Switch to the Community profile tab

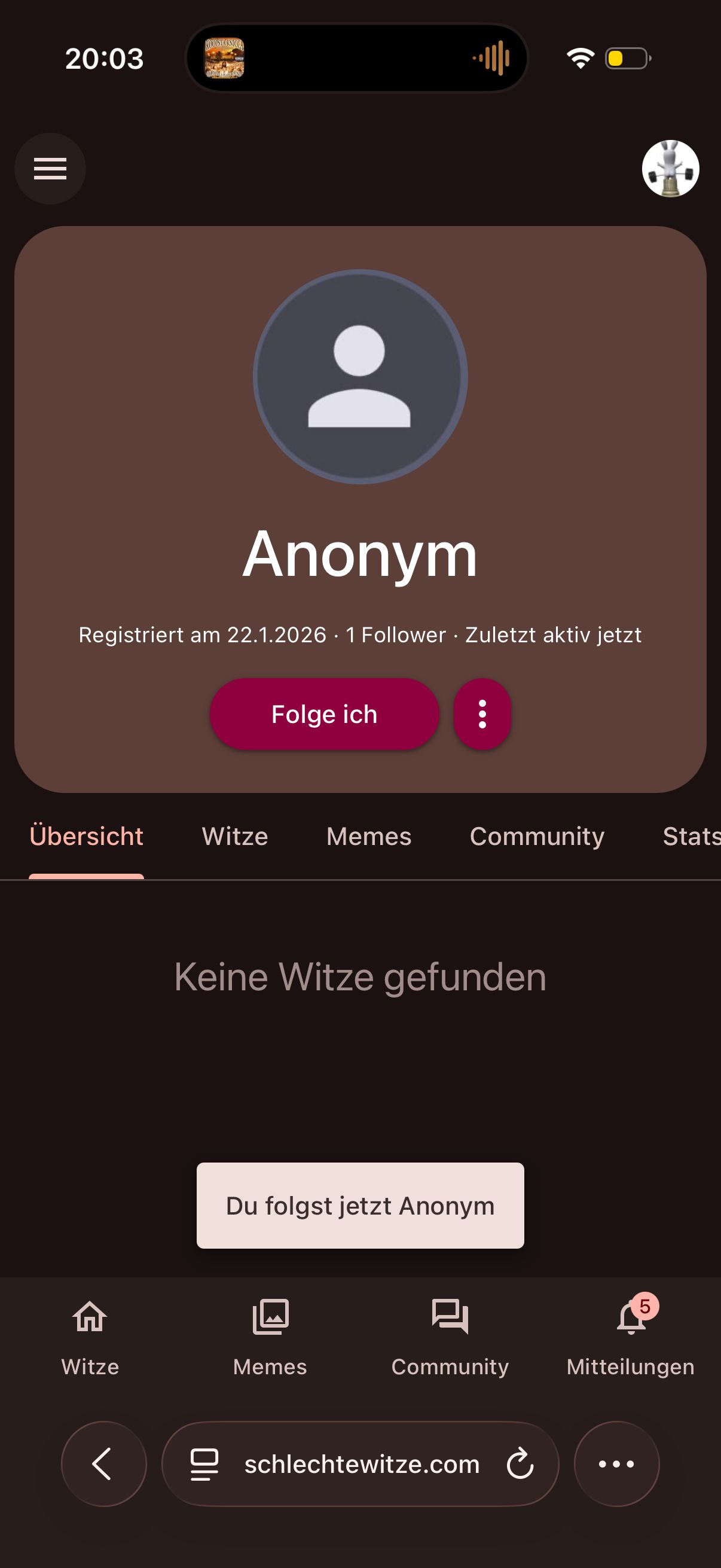(537, 837)
